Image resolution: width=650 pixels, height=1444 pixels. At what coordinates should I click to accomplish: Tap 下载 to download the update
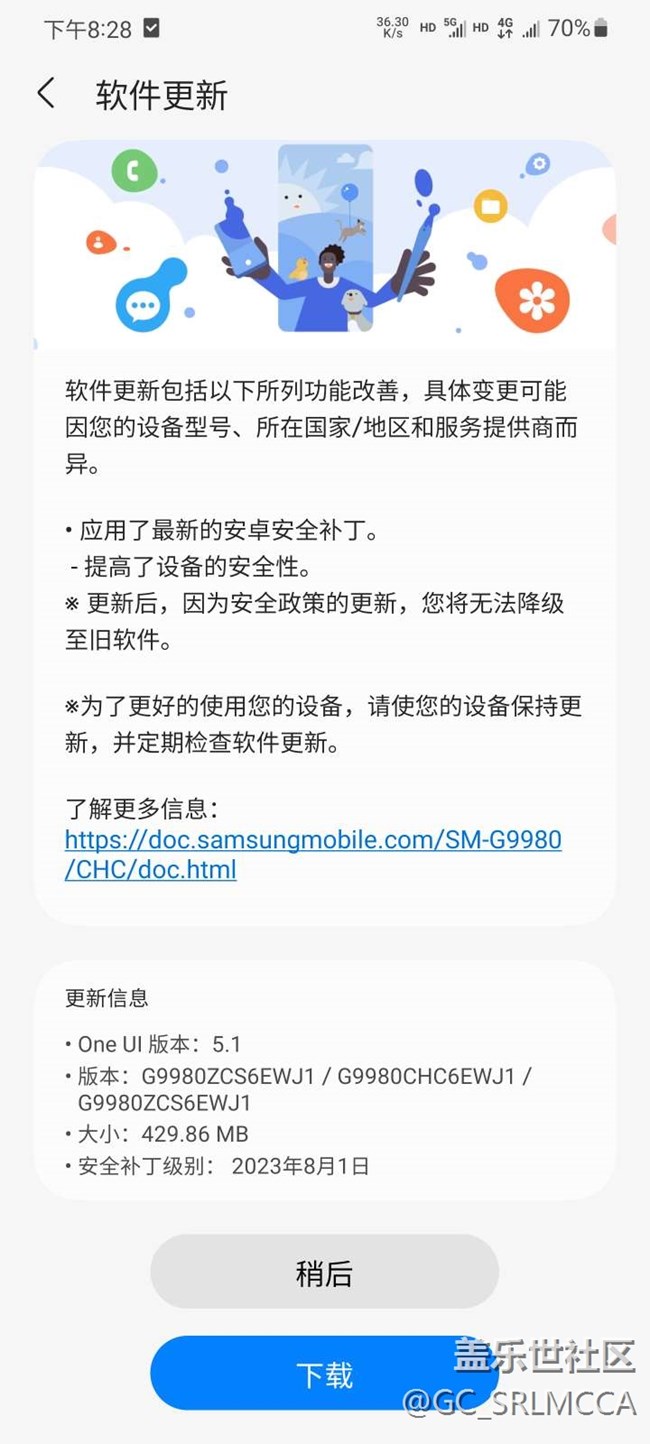coord(324,1374)
